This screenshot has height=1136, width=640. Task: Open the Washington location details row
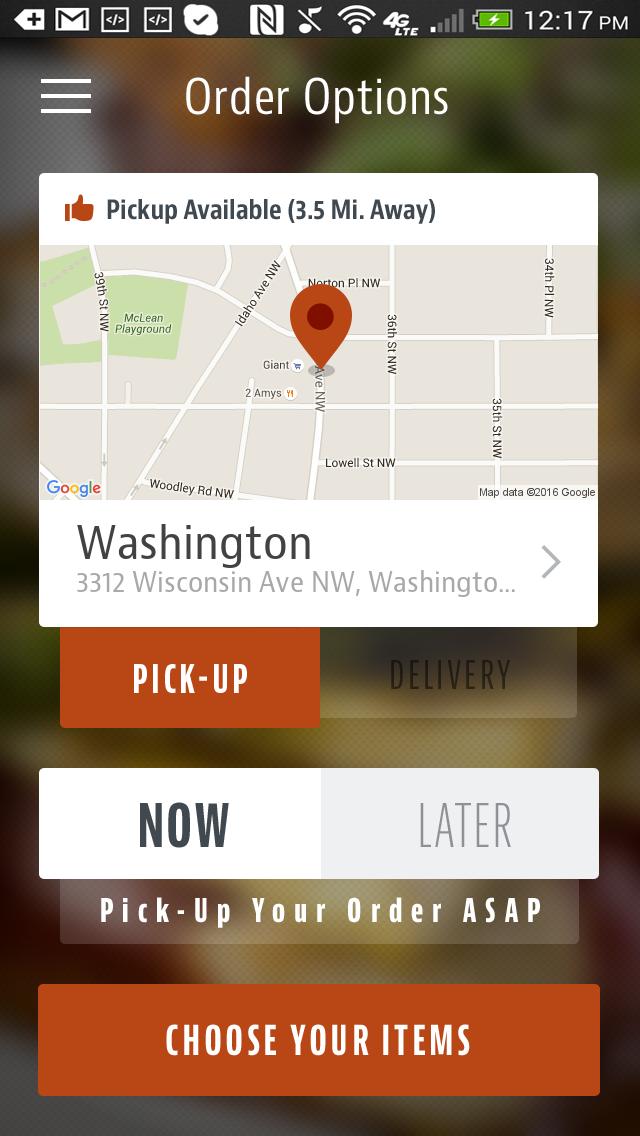pyautogui.click(x=318, y=562)
